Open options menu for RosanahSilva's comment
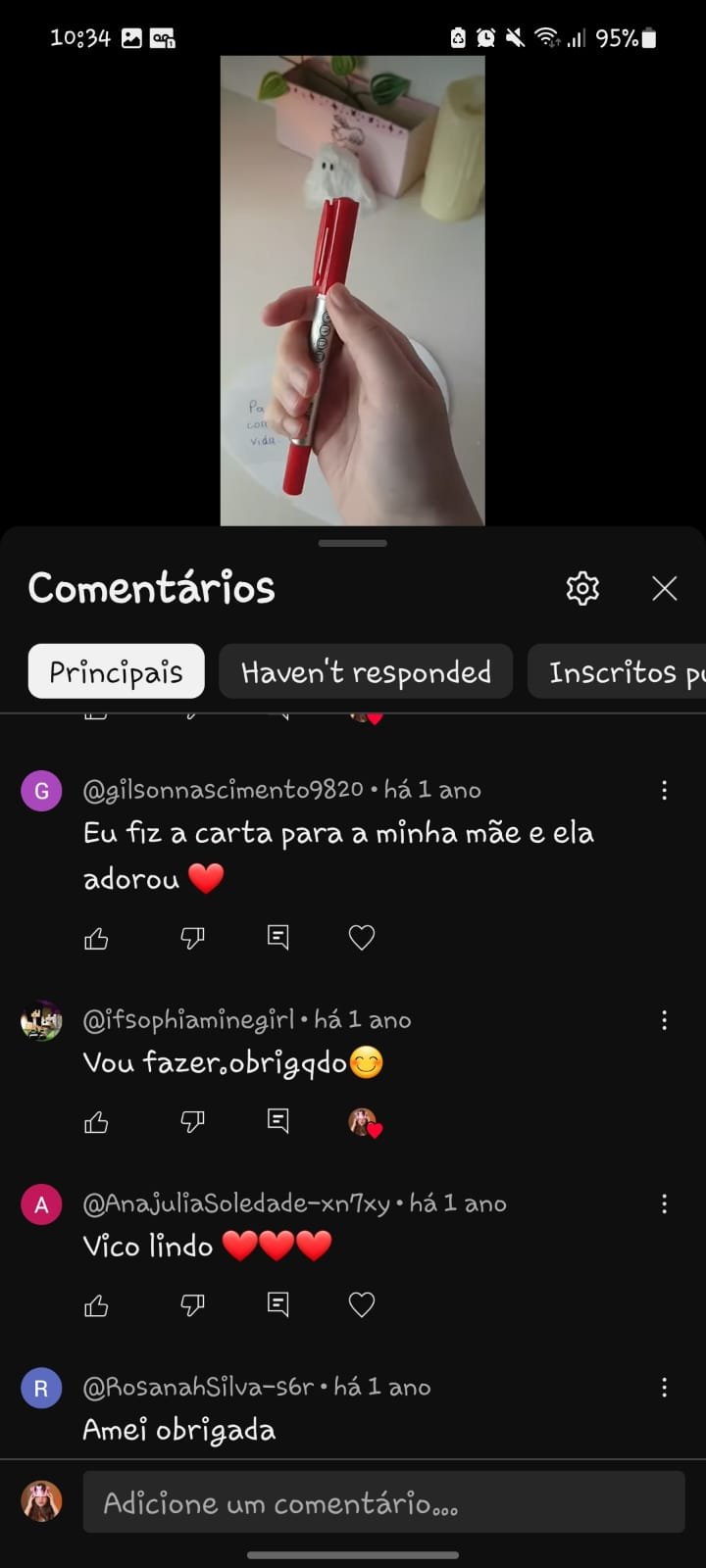Image resolution: width=706 pixels, height=1568 pixels. pyautogui.click(x=665, y=1387)
